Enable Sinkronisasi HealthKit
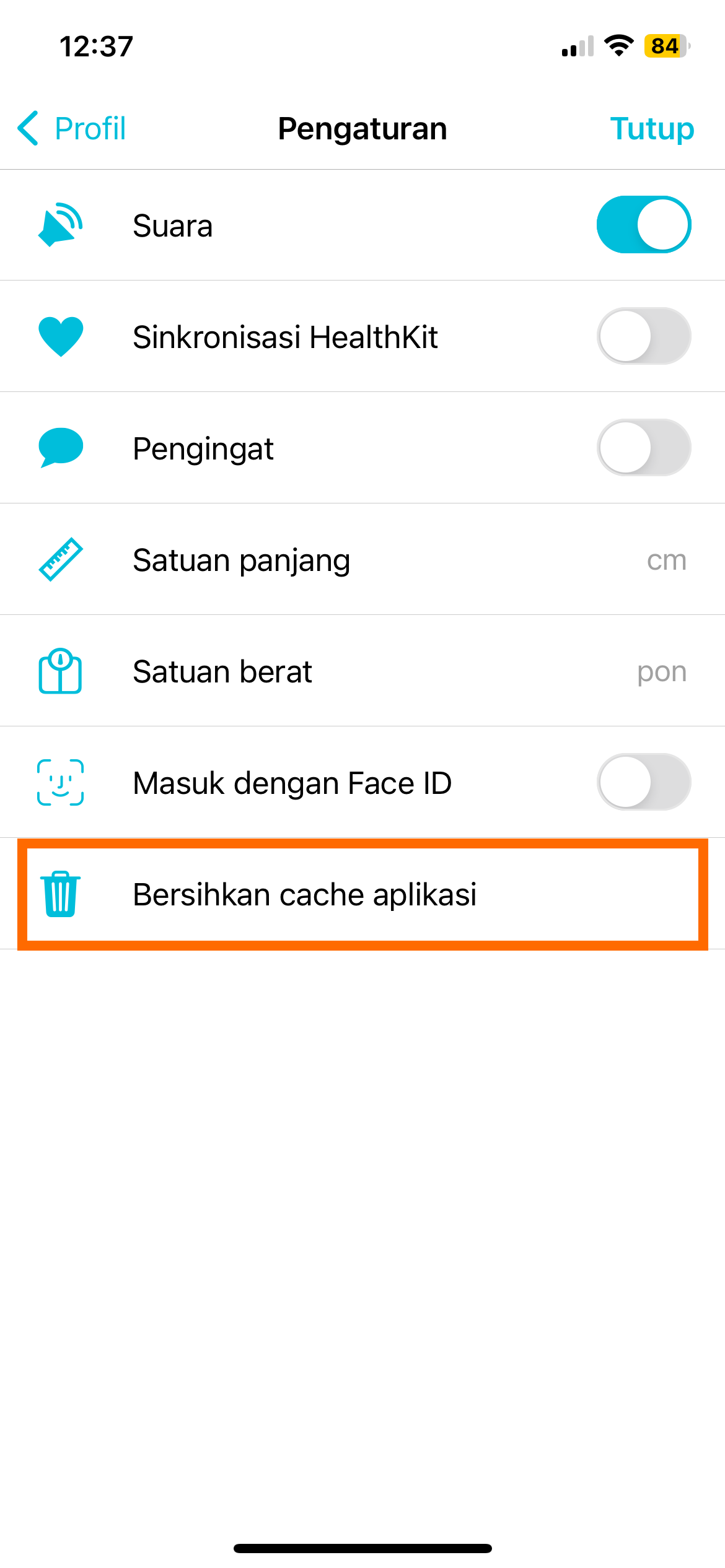Image resolution: width=725 pixels, height=1568 pixels. click(643, 336)
